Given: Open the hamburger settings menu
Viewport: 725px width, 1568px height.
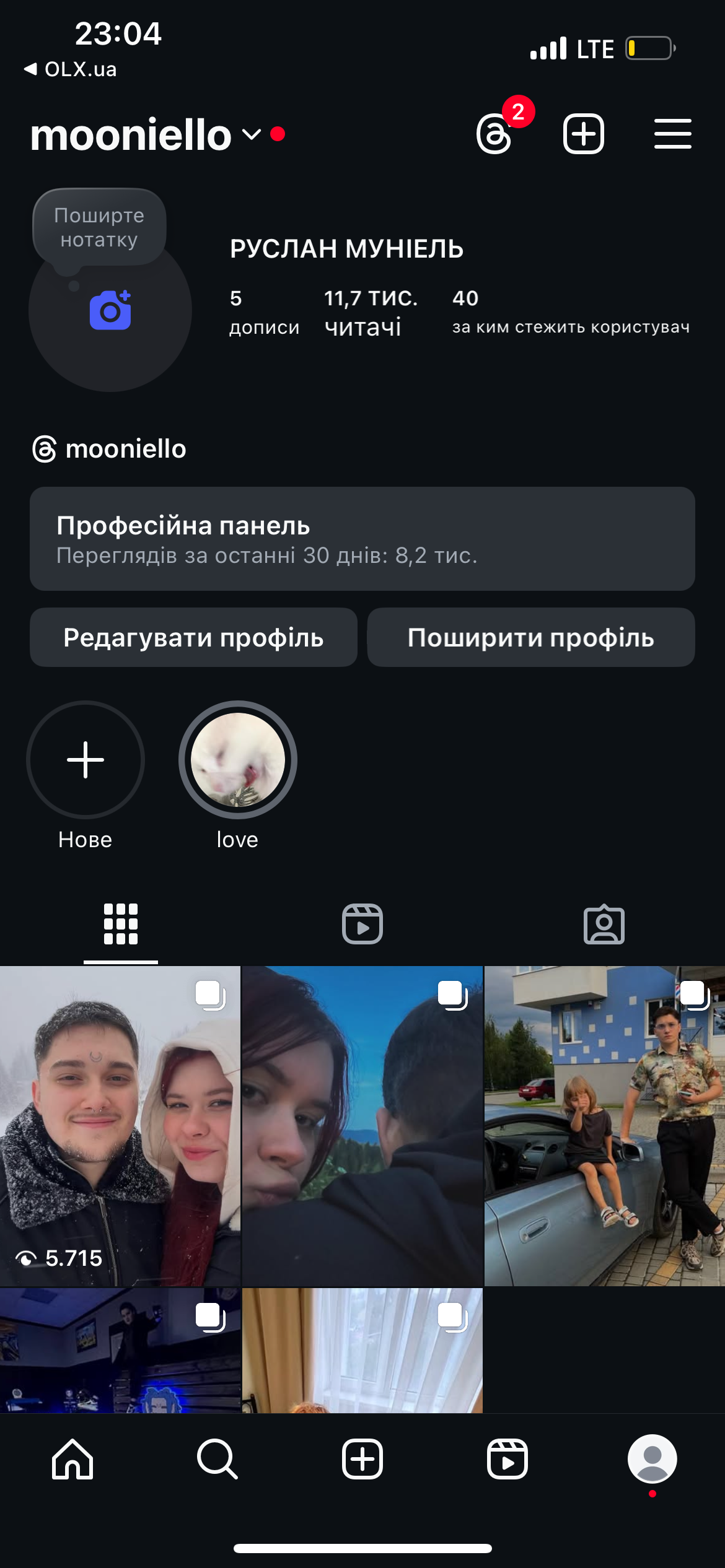Looking at the screenshot, I should [x=672, y=134].
